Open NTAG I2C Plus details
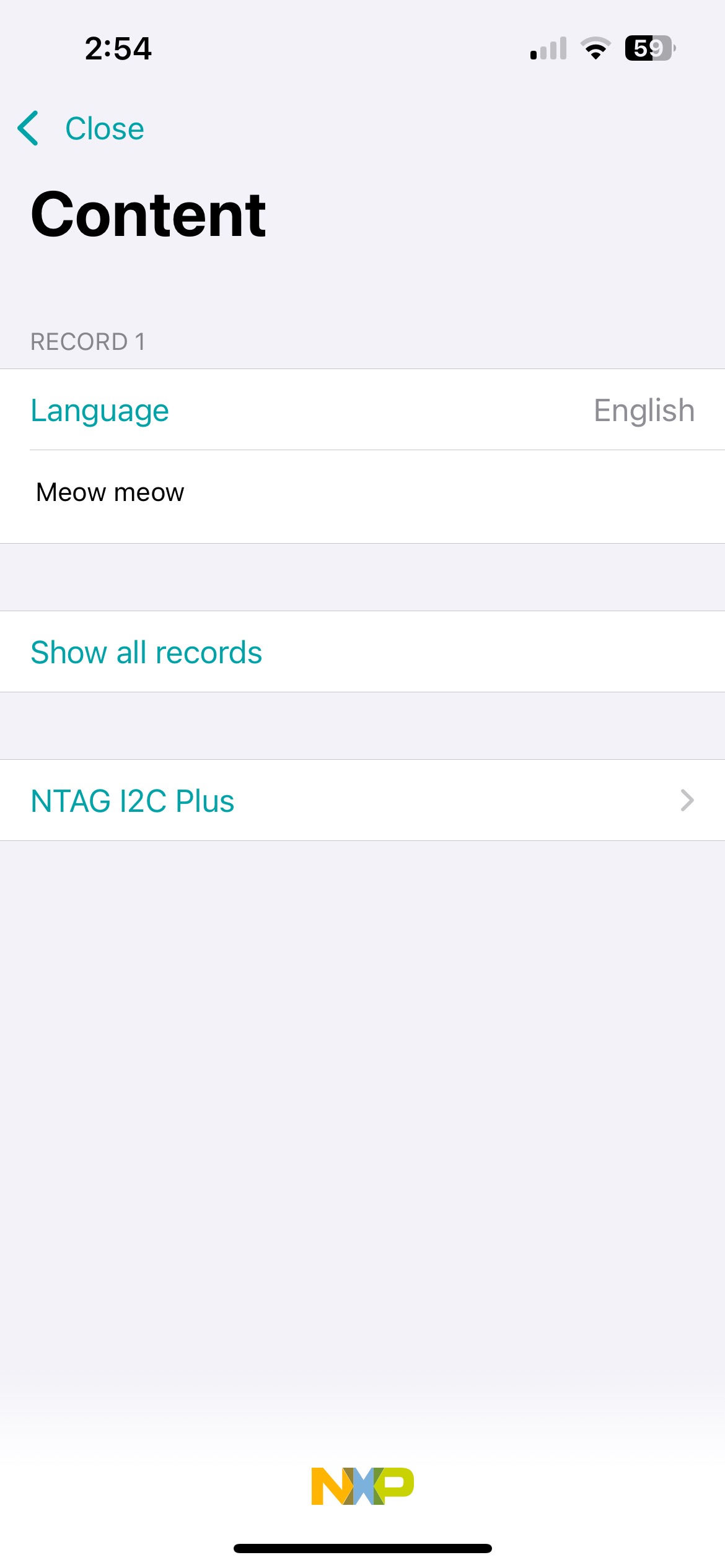 coord(362,801)
